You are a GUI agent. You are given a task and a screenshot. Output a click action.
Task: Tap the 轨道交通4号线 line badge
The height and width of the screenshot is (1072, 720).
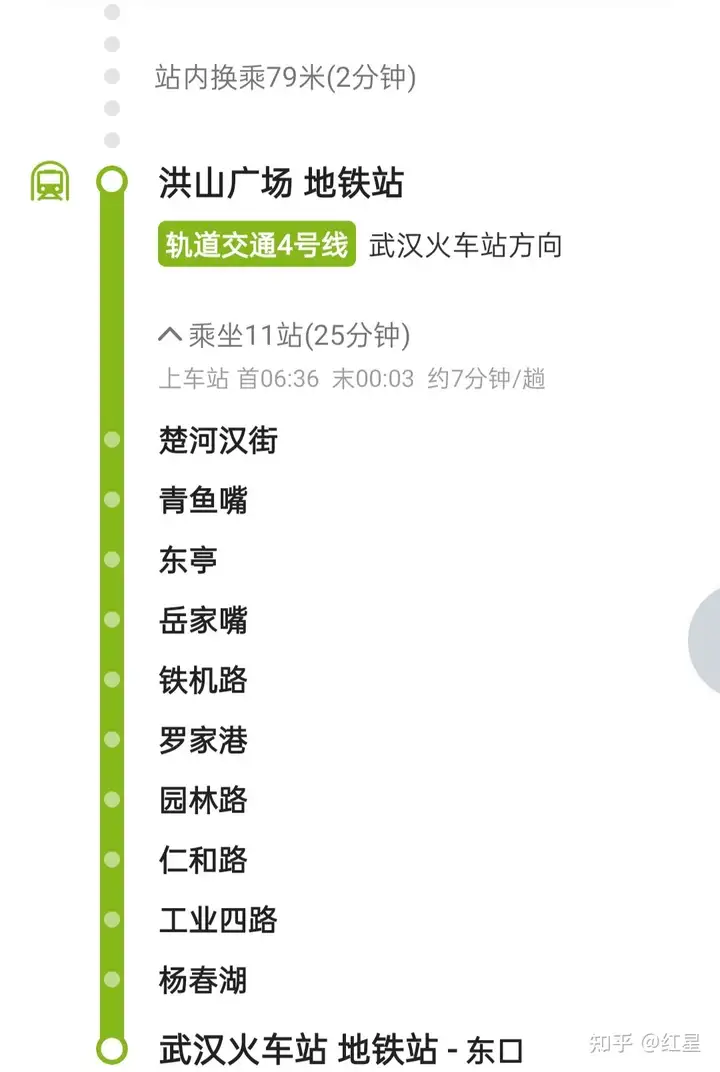tap(257, 245)
